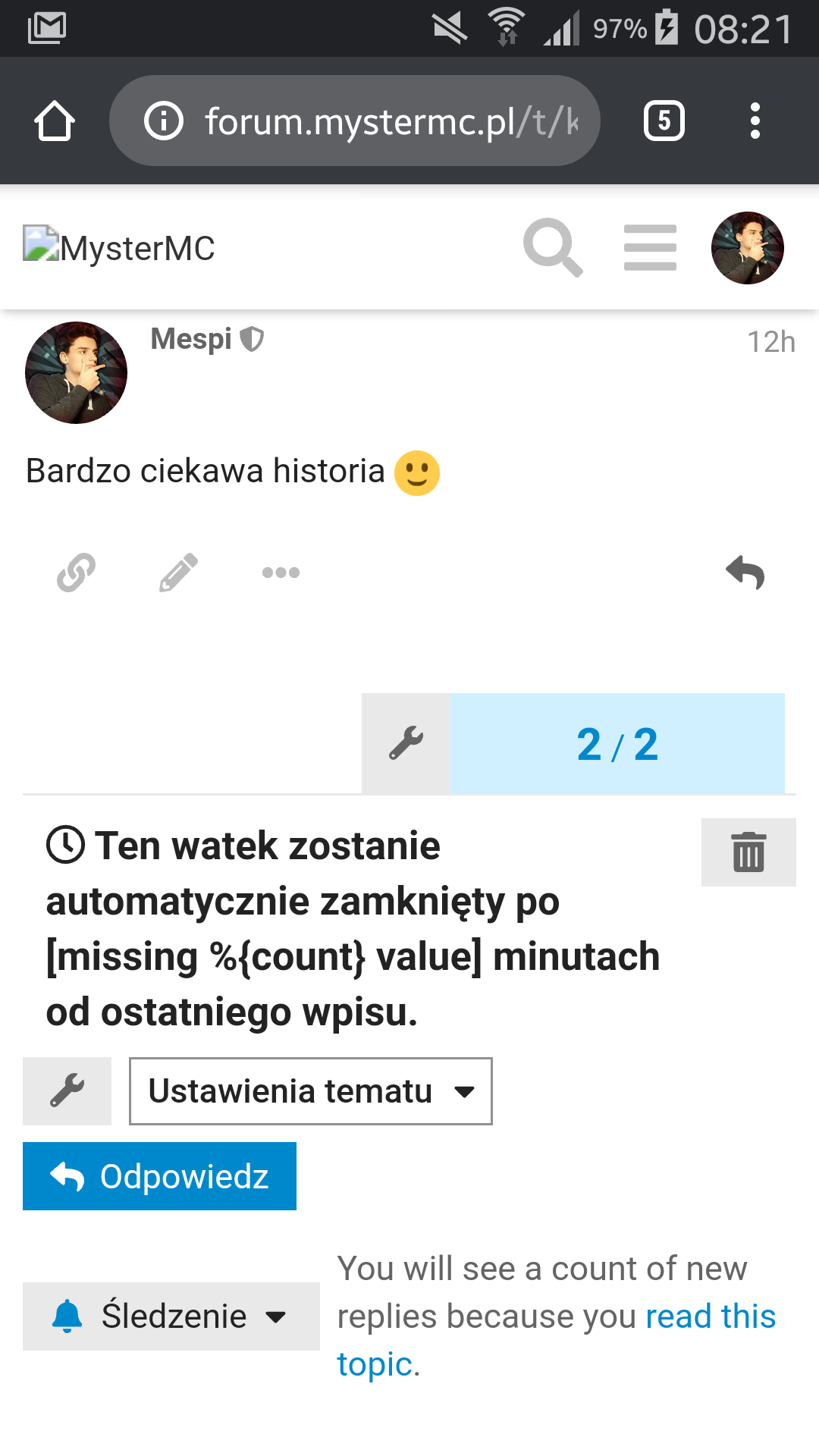View Mespi's profile from the post avatar

tap(76, 372)
